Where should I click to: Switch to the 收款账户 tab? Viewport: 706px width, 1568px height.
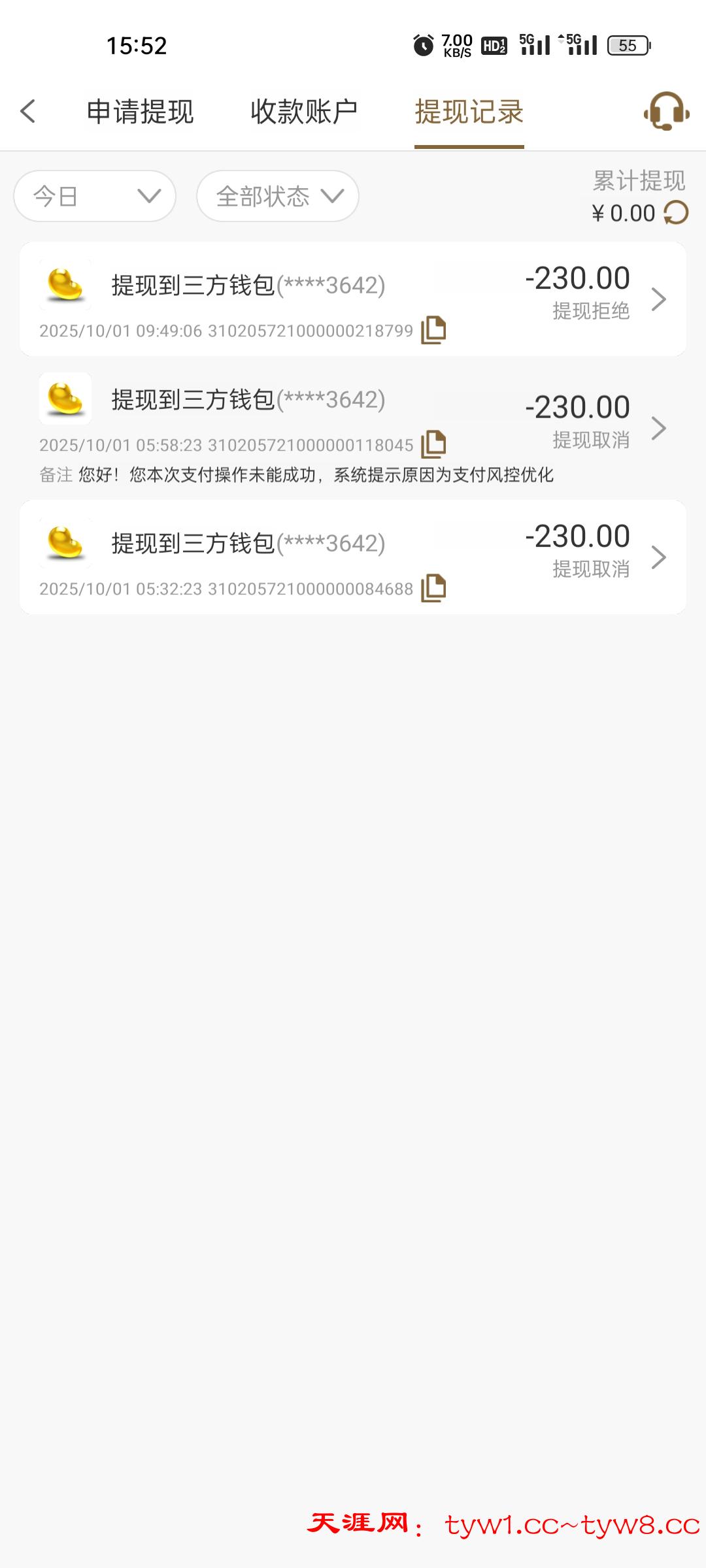tap(304, 112)
